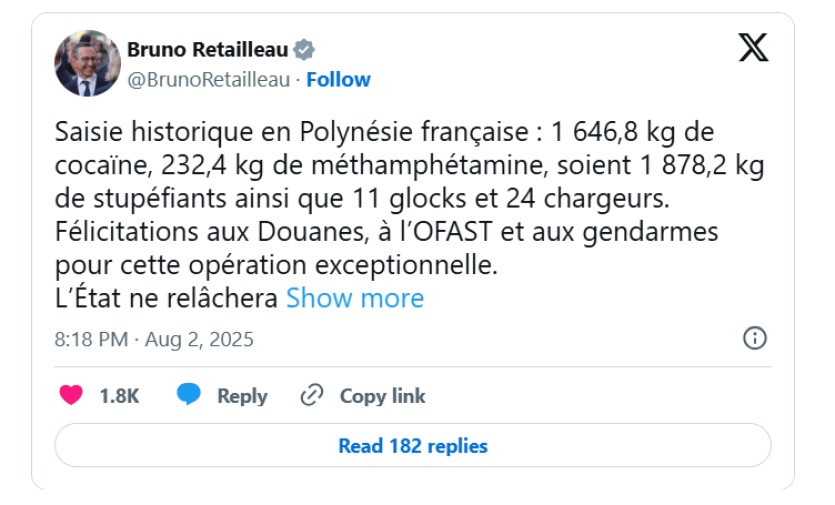
Task: Copy link to this tweet
Action: [x=364, y=396]
